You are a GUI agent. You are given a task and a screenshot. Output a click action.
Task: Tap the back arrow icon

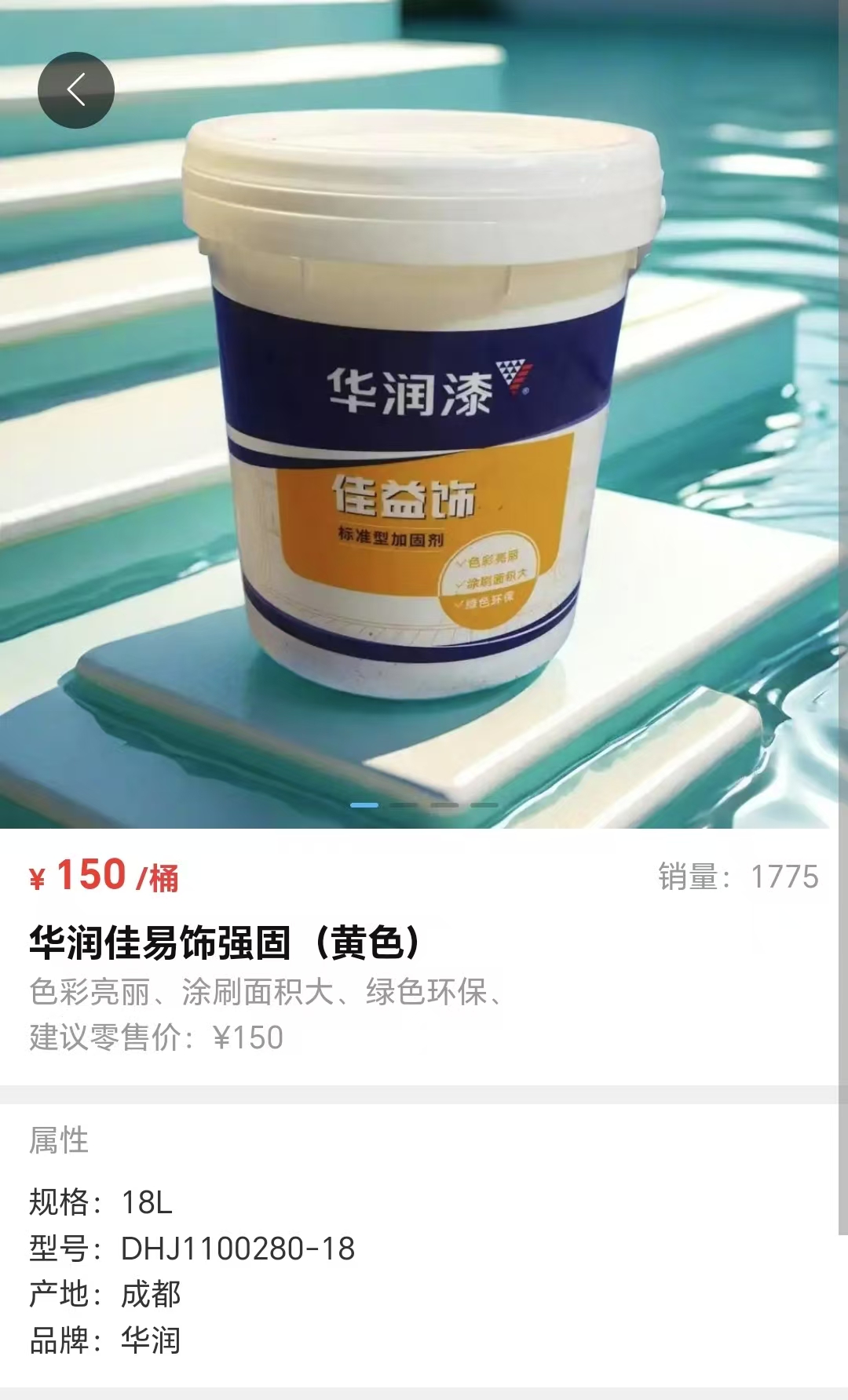click(x=75, y=89)
